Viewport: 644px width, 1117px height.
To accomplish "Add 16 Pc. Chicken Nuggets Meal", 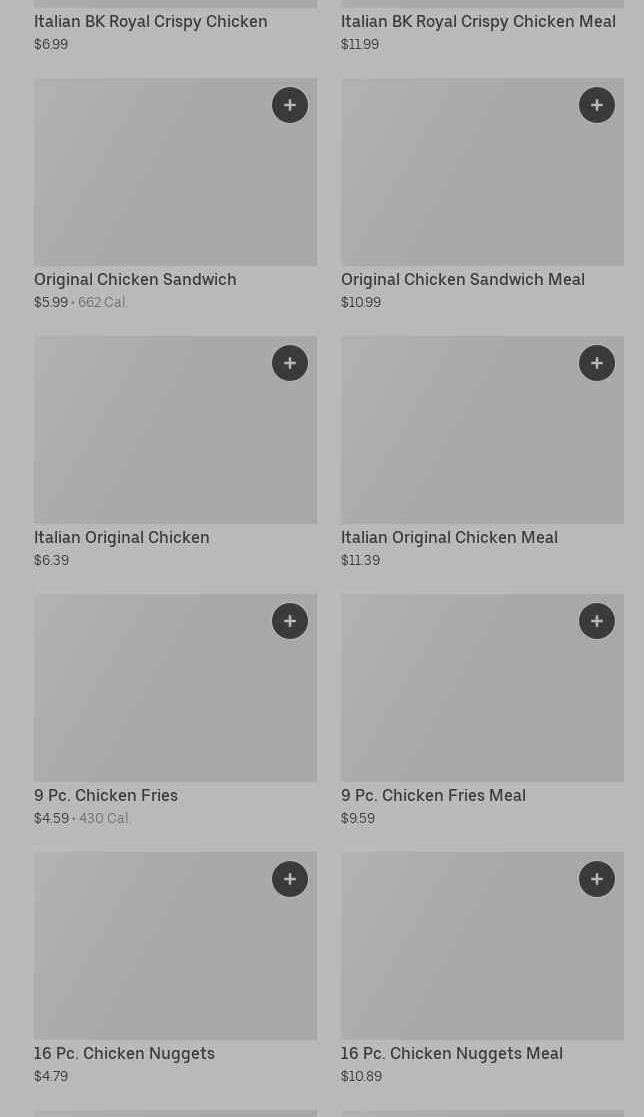I will (x=597, y=879).
